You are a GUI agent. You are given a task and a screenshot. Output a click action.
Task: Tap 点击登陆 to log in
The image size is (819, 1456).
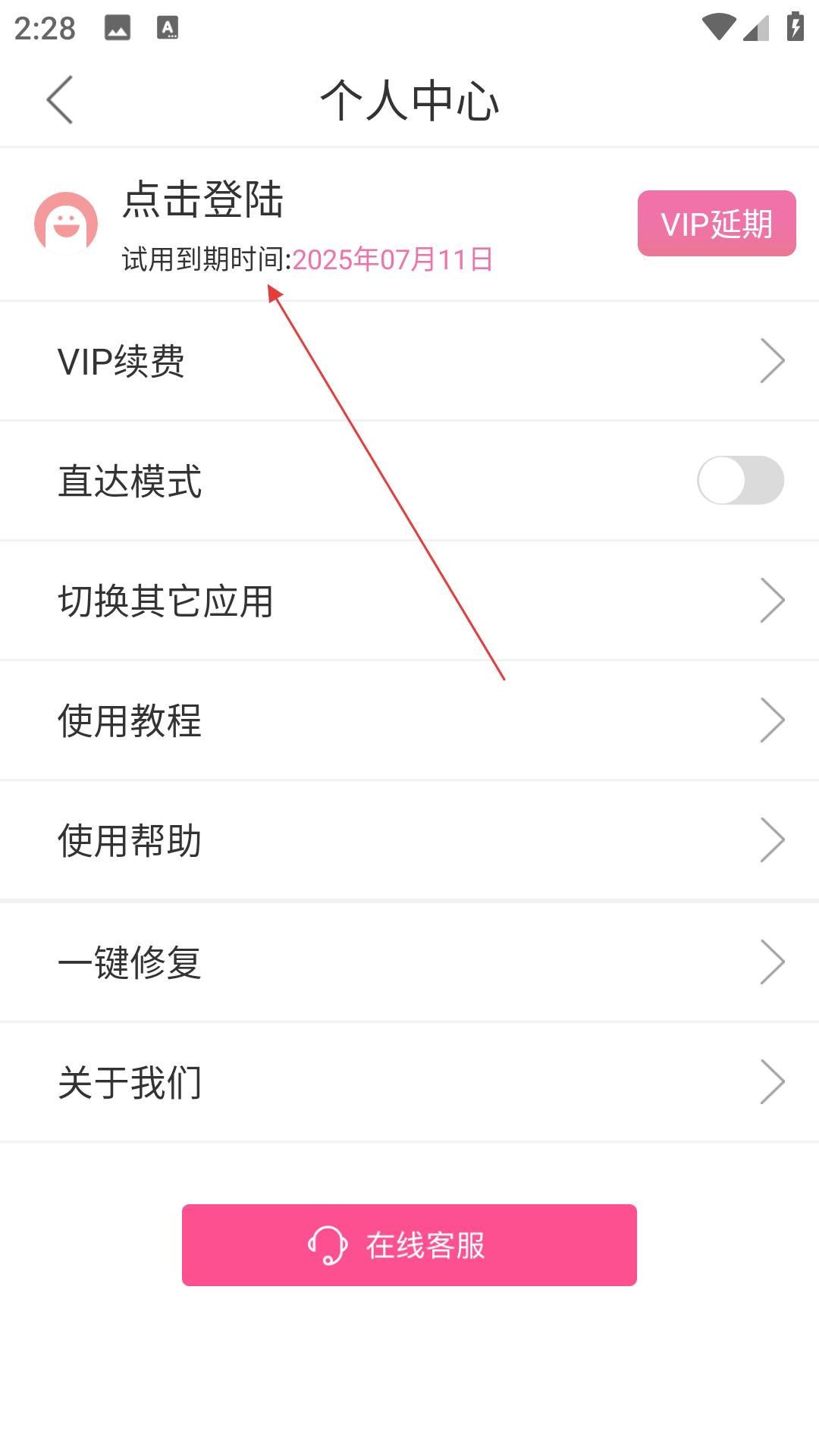click(202, 200)
